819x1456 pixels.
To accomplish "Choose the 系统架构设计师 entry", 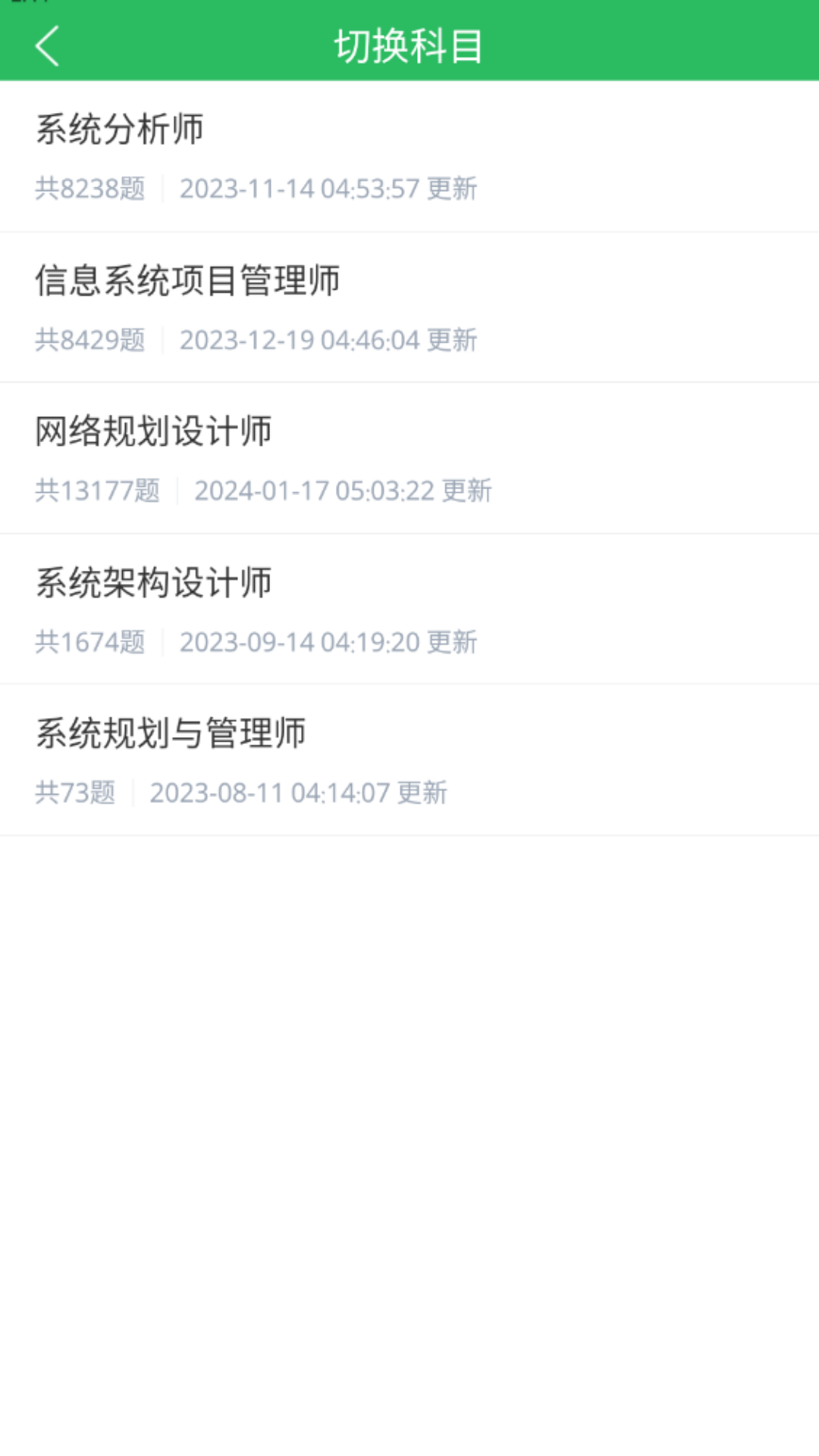I will (x=155, y=581).
